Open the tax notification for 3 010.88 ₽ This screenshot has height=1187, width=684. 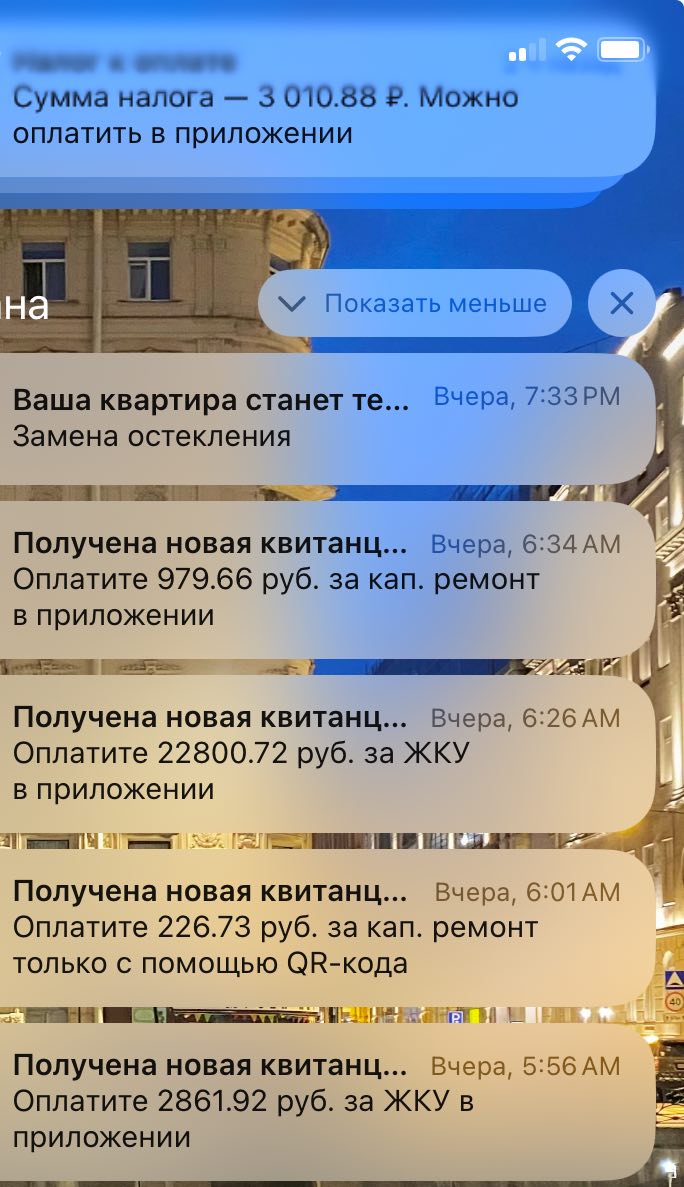coord(325,98)
